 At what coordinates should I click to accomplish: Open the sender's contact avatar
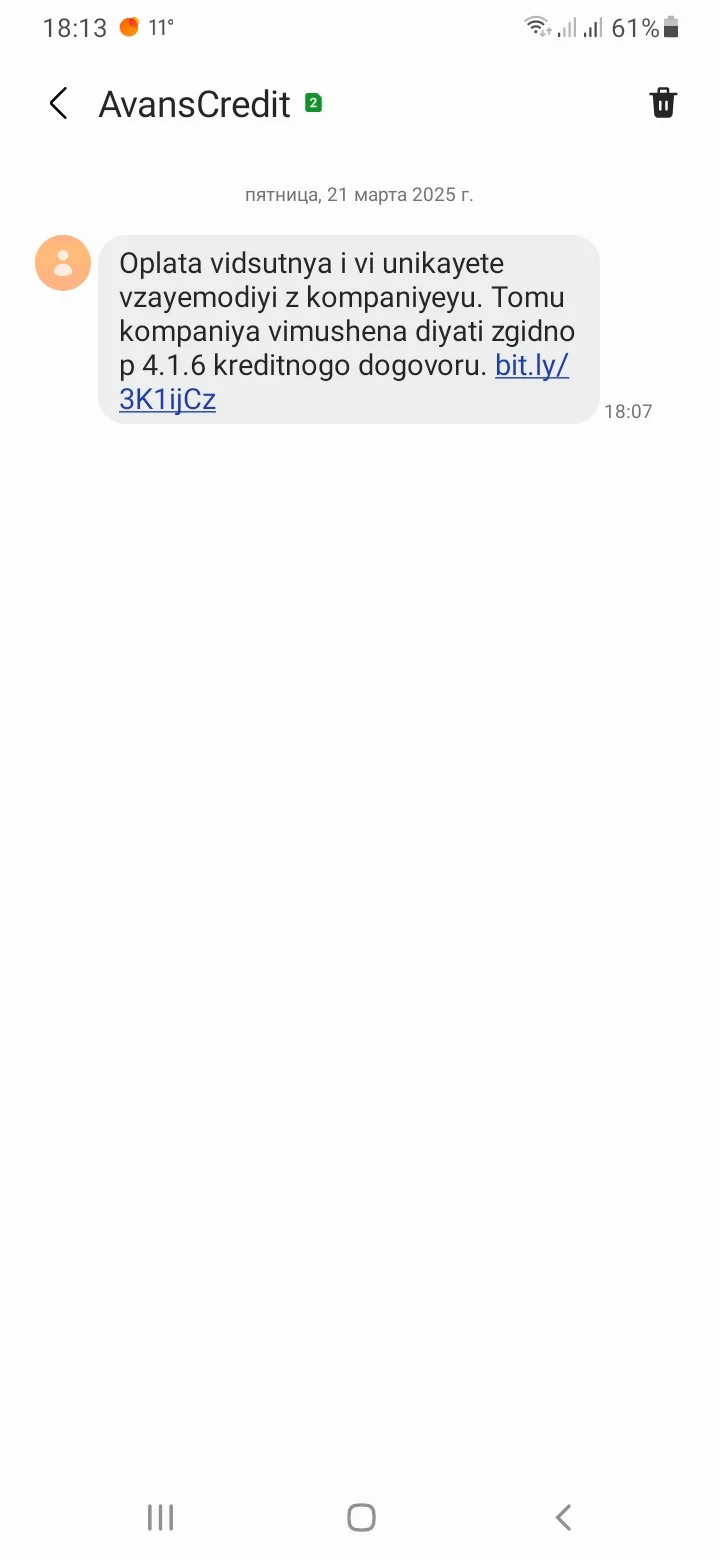63,263
